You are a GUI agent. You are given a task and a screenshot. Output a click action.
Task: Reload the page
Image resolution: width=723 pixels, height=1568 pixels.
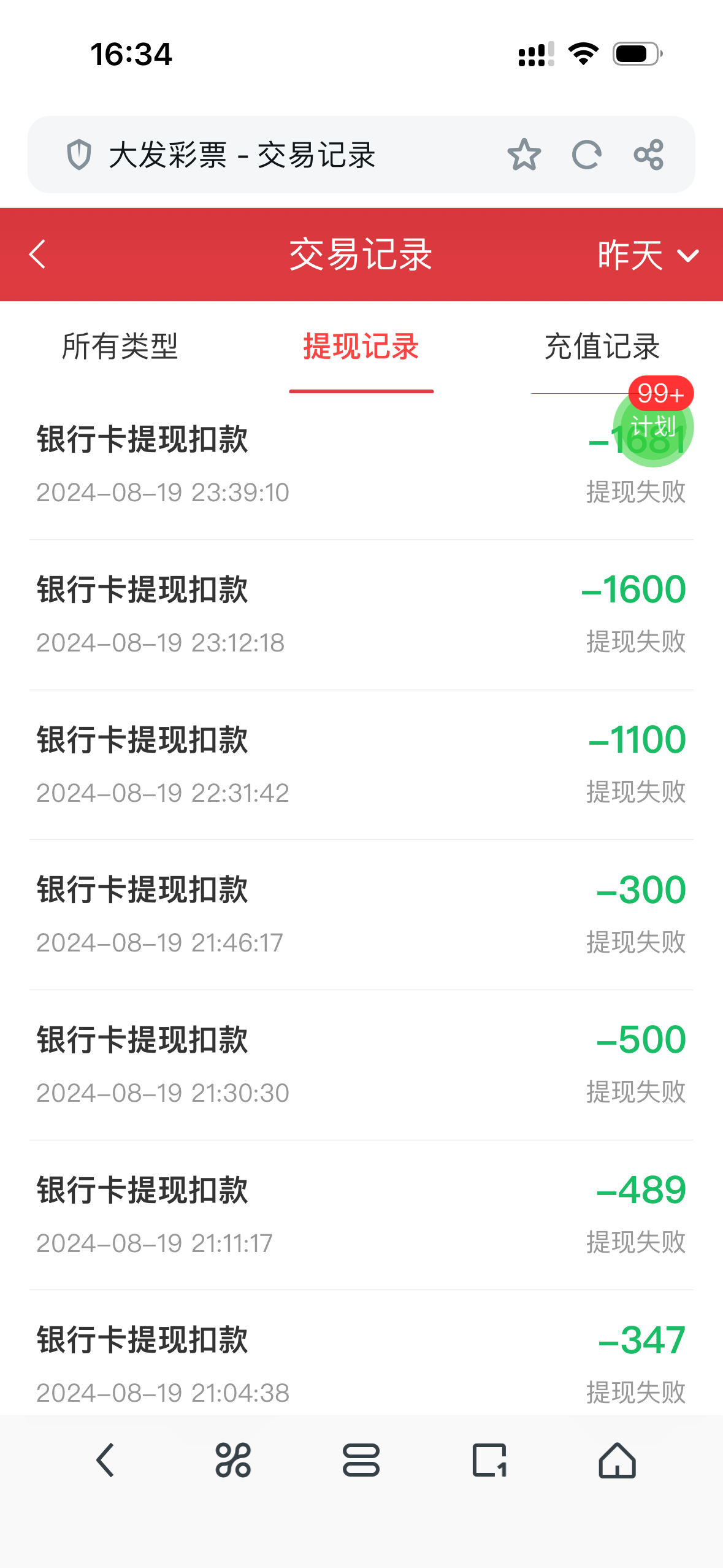[x=587, y=155]
